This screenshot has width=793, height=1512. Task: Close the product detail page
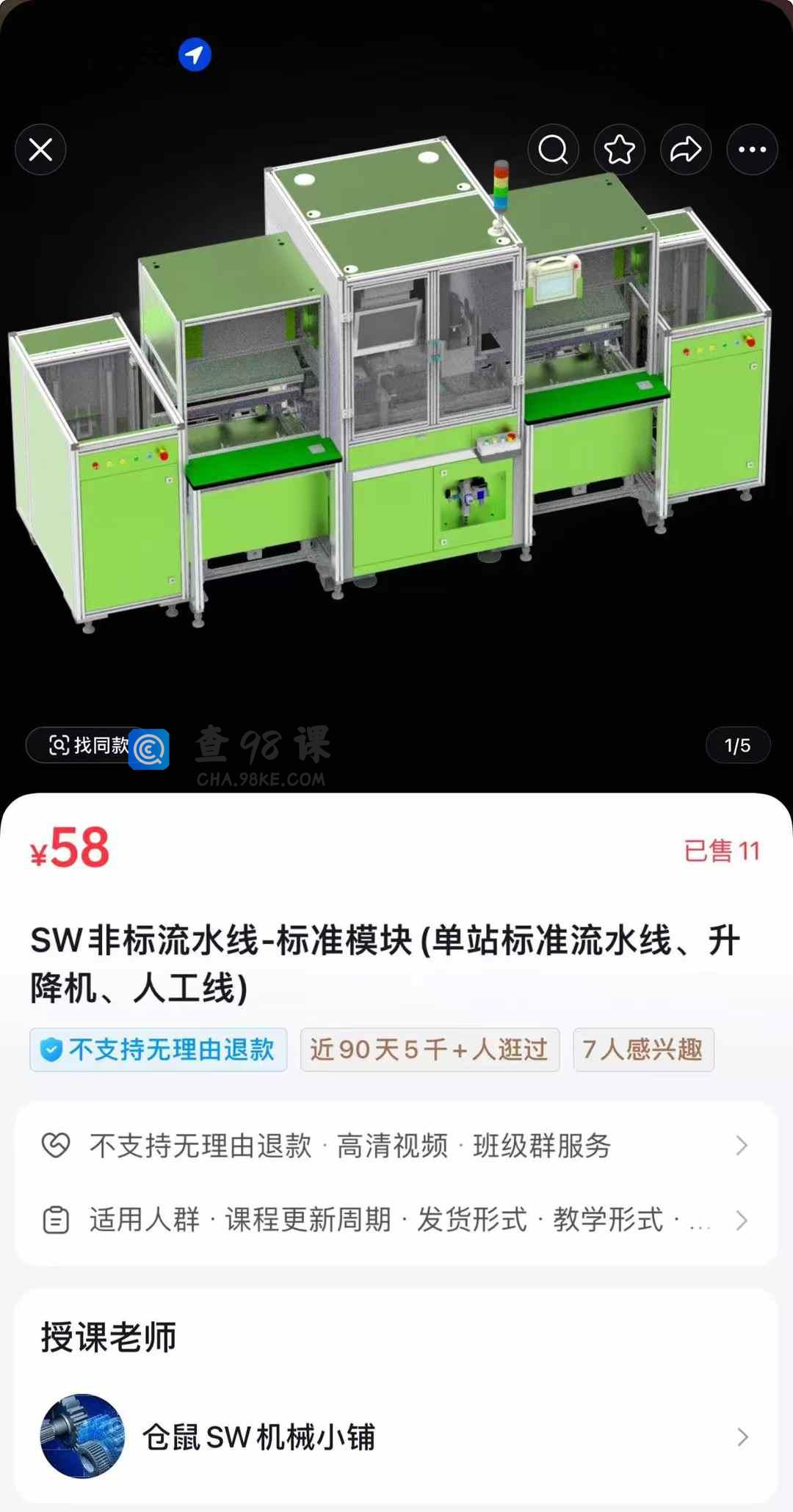click(40, 150)
